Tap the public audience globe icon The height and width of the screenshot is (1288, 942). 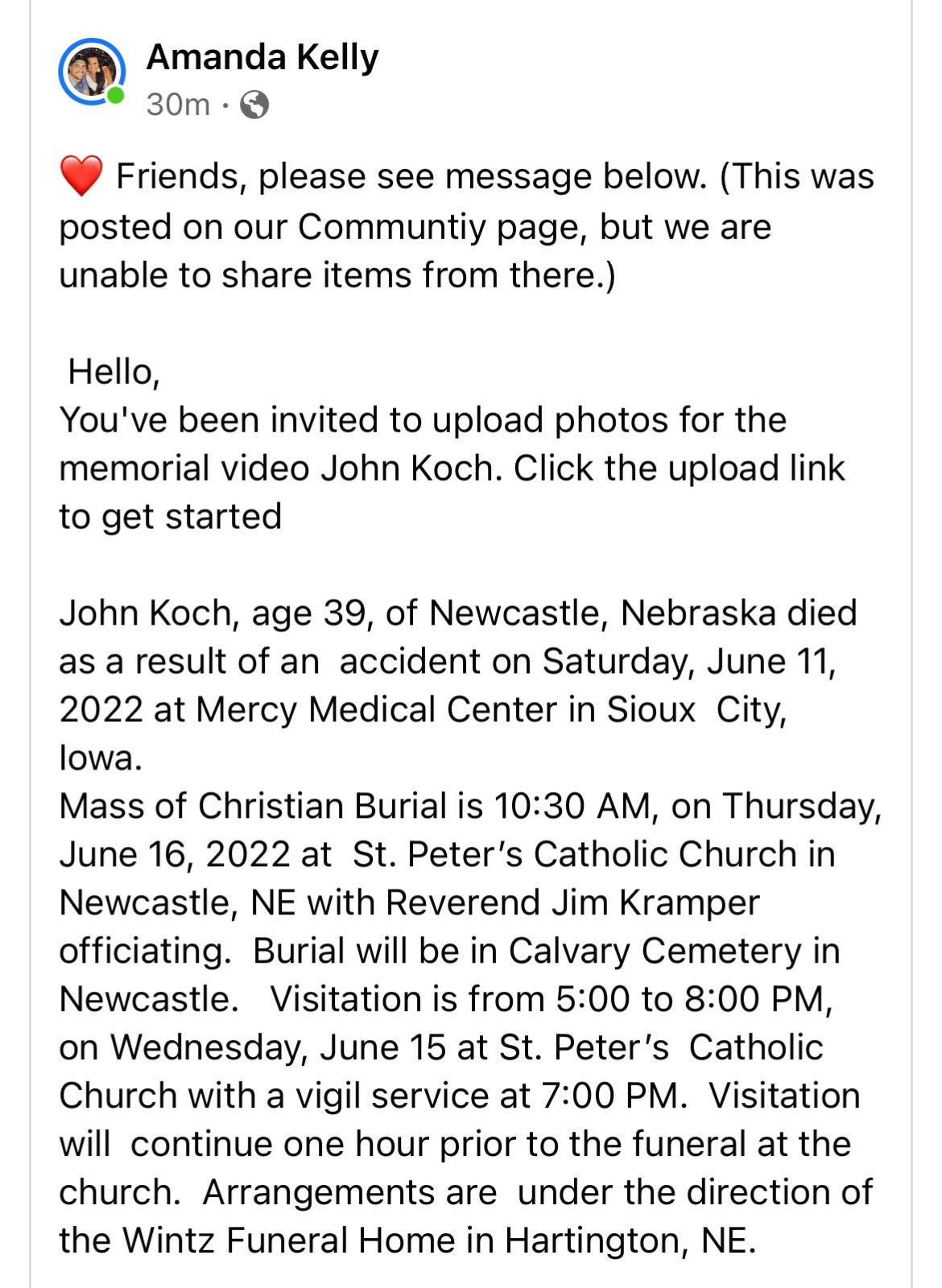click(254, 105)
